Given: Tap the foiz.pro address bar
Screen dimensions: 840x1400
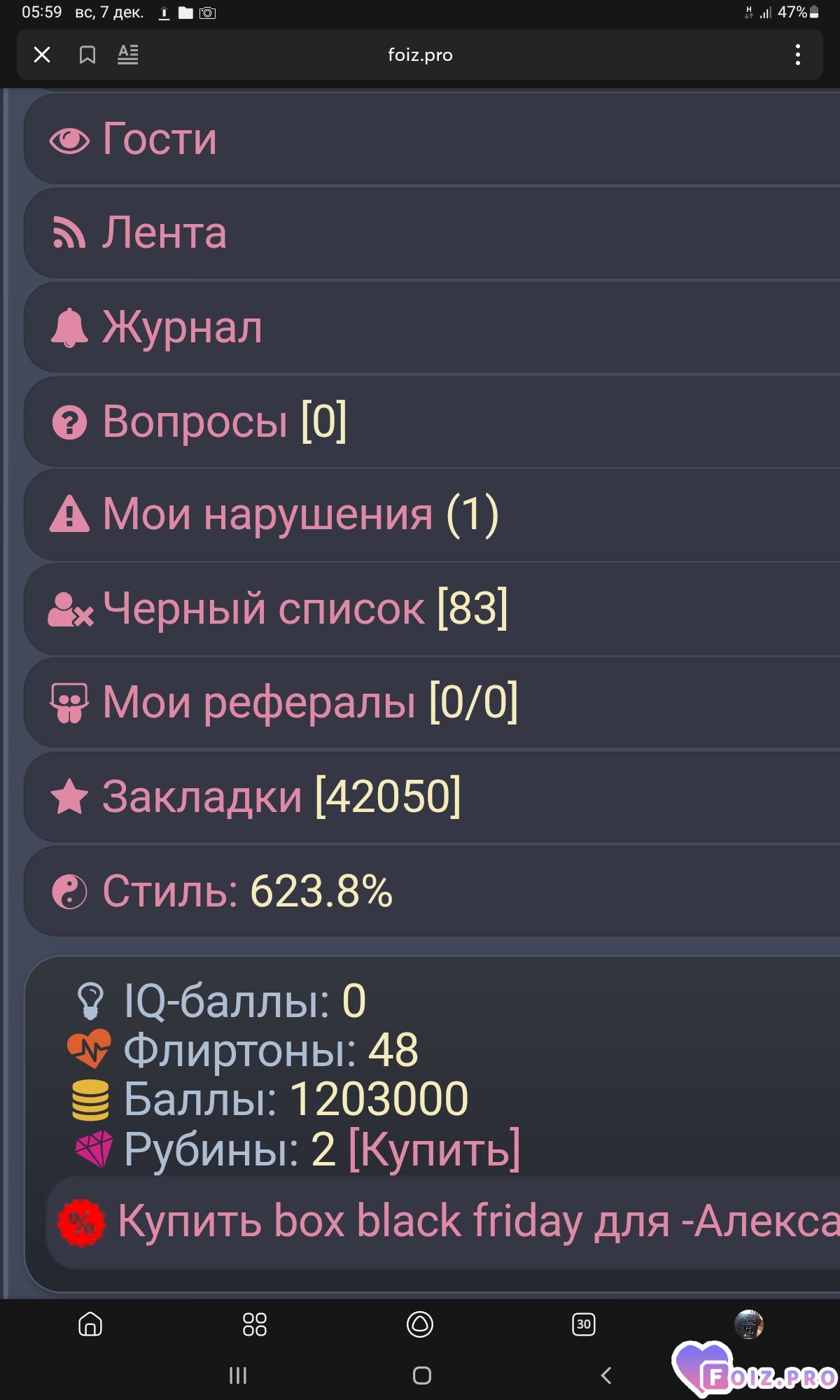Looking at the screenshot, I should (420, 55).
